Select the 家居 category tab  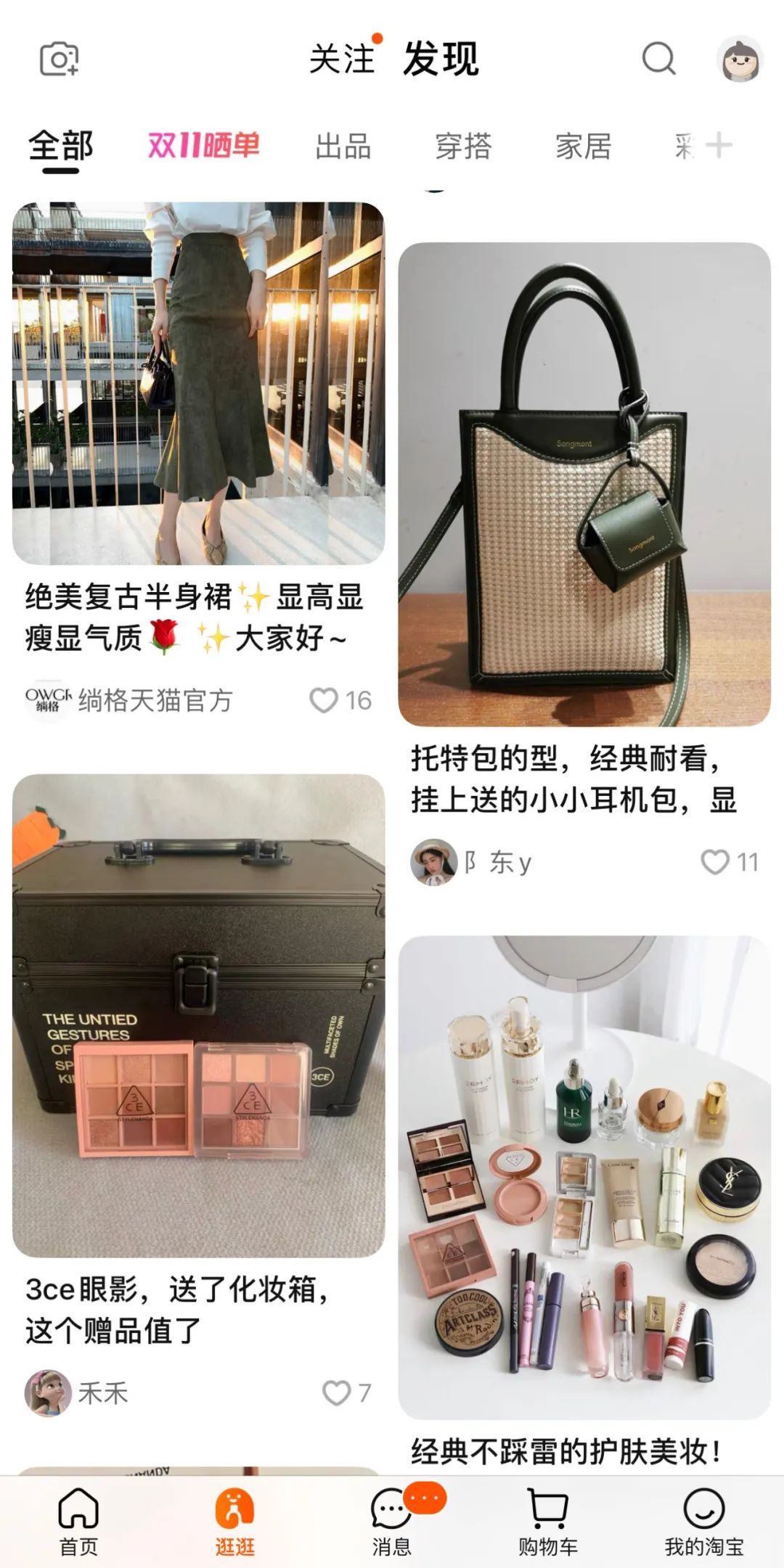(584, 147)
